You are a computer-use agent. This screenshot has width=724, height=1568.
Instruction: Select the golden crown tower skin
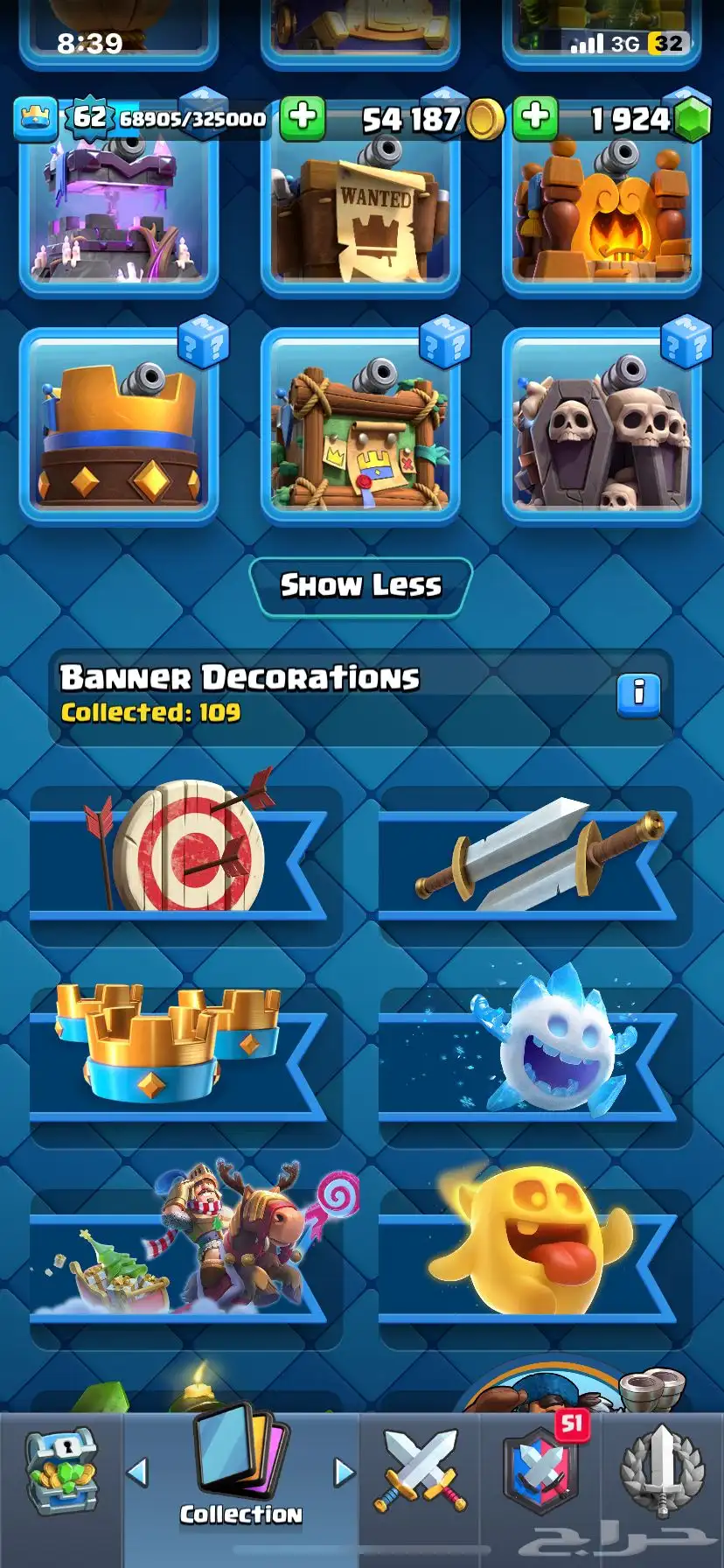(119, 428)
